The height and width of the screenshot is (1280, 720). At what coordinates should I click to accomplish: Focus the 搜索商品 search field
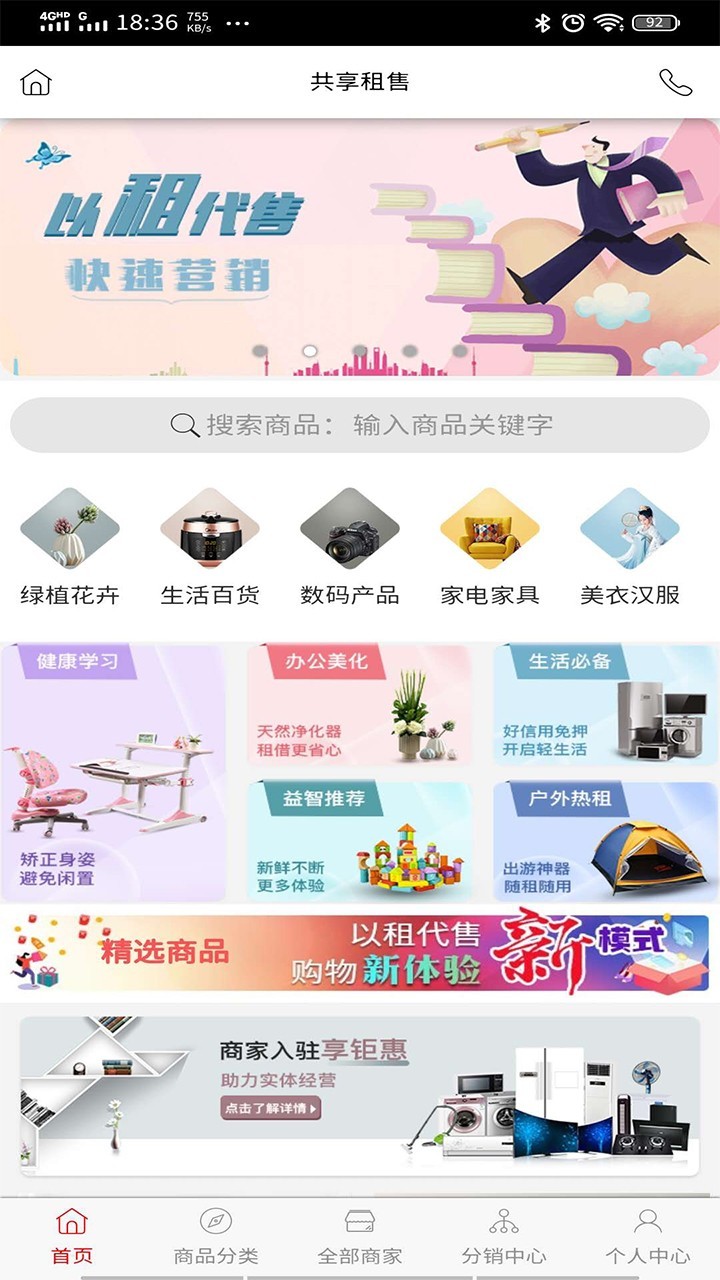click(360, 425)
